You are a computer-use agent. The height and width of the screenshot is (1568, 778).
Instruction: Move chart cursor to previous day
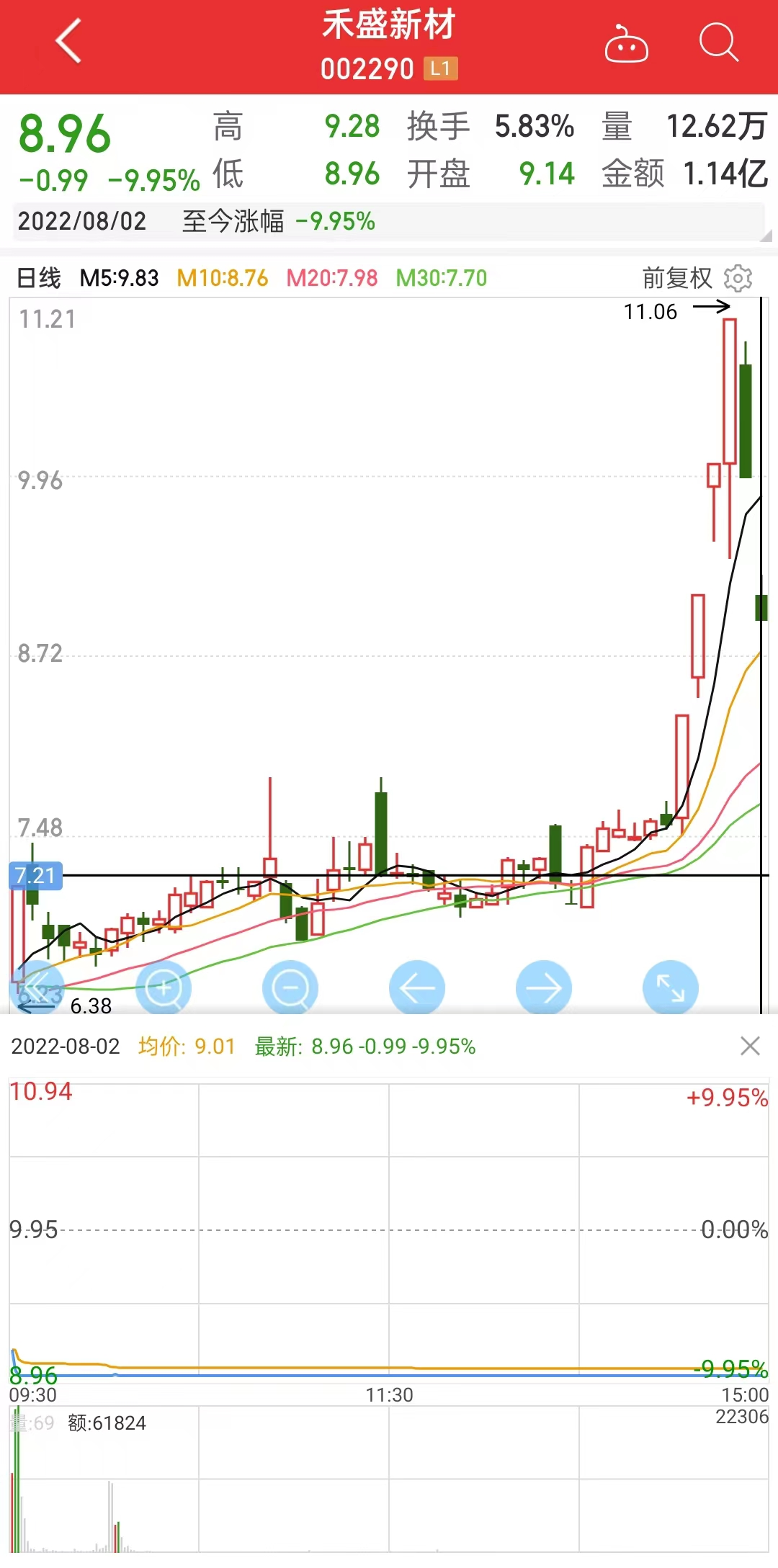pyautogui.click(x=417, y=988)
